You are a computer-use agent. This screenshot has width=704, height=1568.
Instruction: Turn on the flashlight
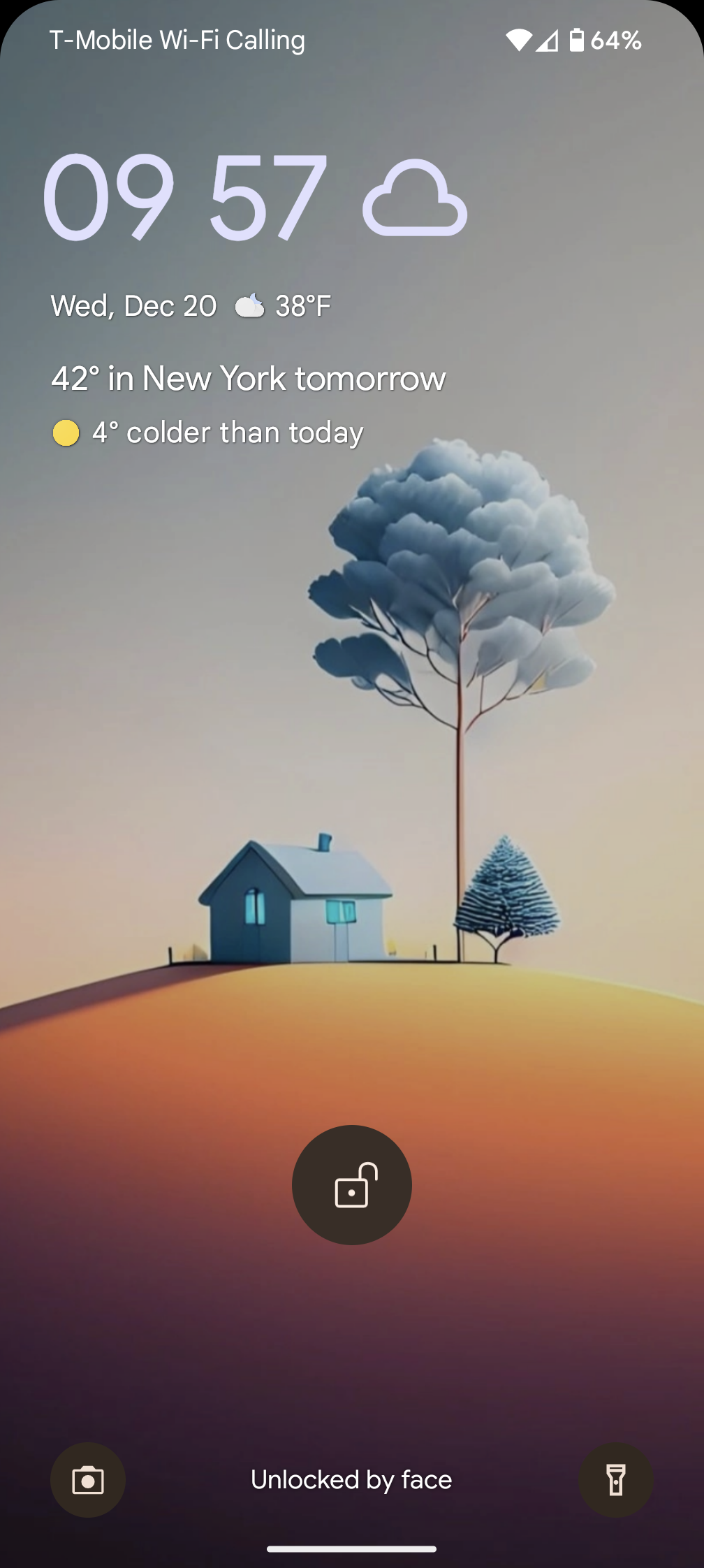[x=615, y=1479]
